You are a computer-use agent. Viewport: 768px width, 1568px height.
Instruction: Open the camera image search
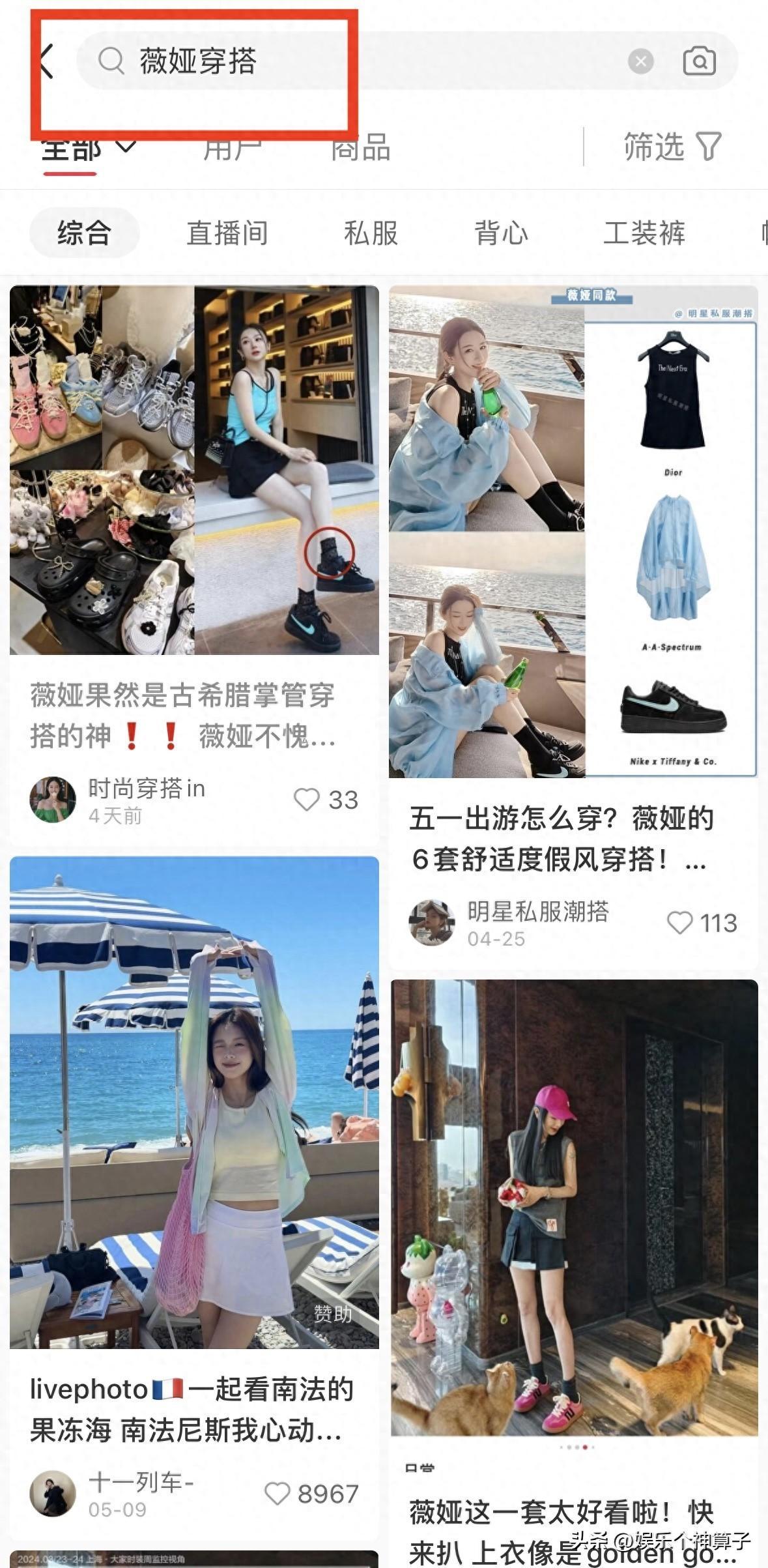click(699, 61)
